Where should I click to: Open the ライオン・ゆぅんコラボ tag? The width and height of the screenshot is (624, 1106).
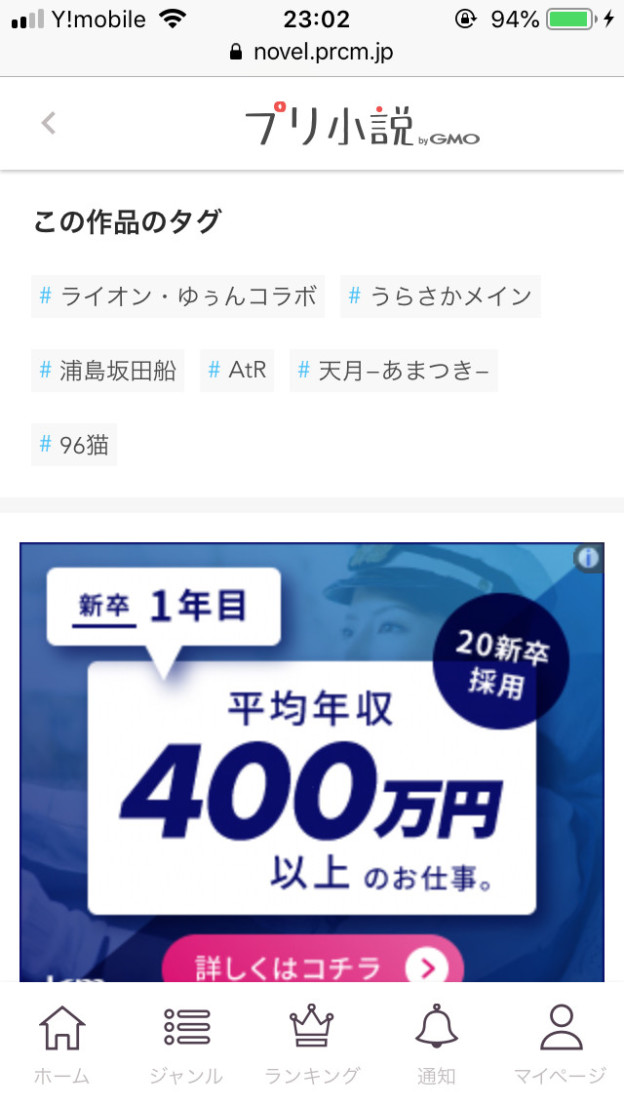[x=178, y=296]
